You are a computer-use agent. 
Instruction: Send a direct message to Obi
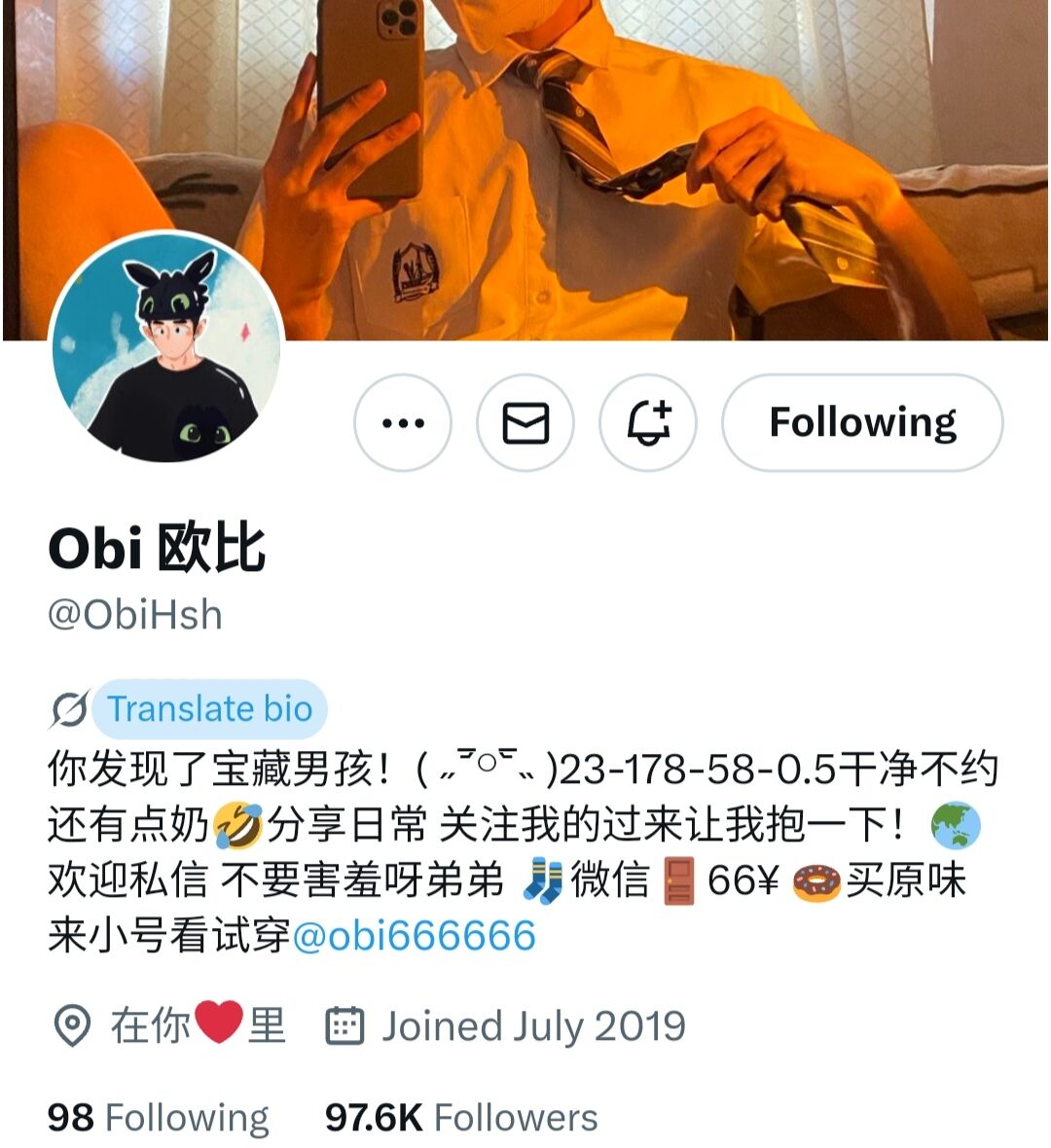[525, 423]
